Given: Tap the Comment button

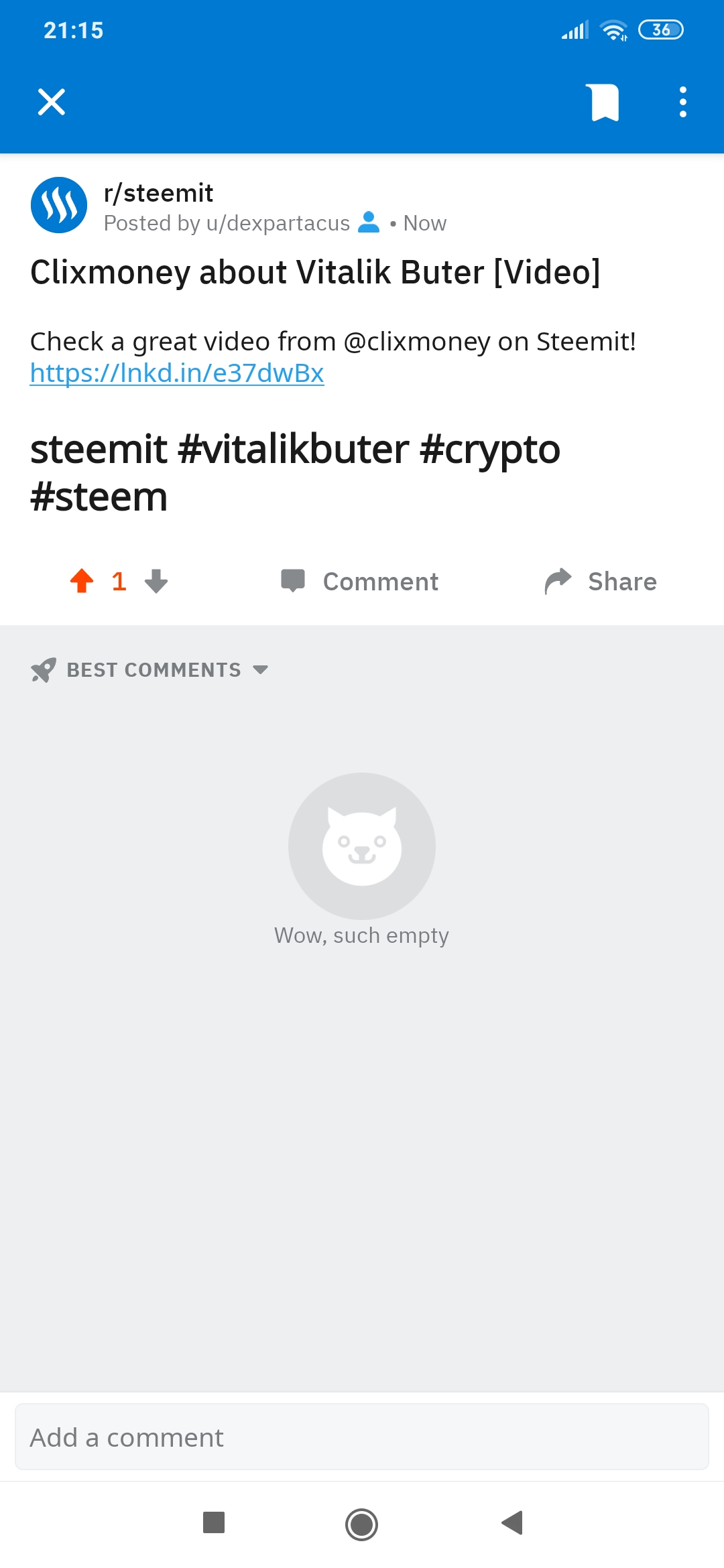Looking at the screenshot, I should [359, 581].
